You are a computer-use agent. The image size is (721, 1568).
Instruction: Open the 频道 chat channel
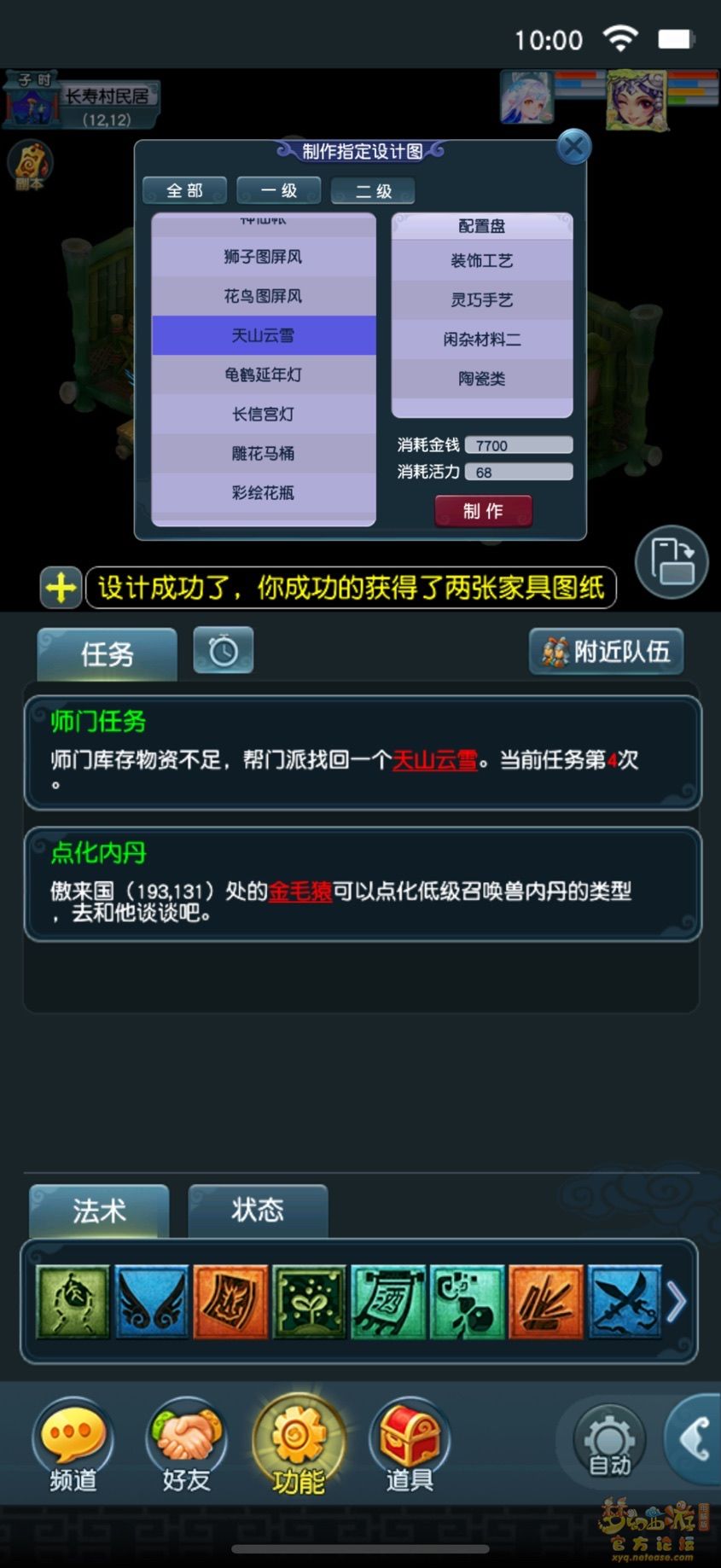(73, 1445)
